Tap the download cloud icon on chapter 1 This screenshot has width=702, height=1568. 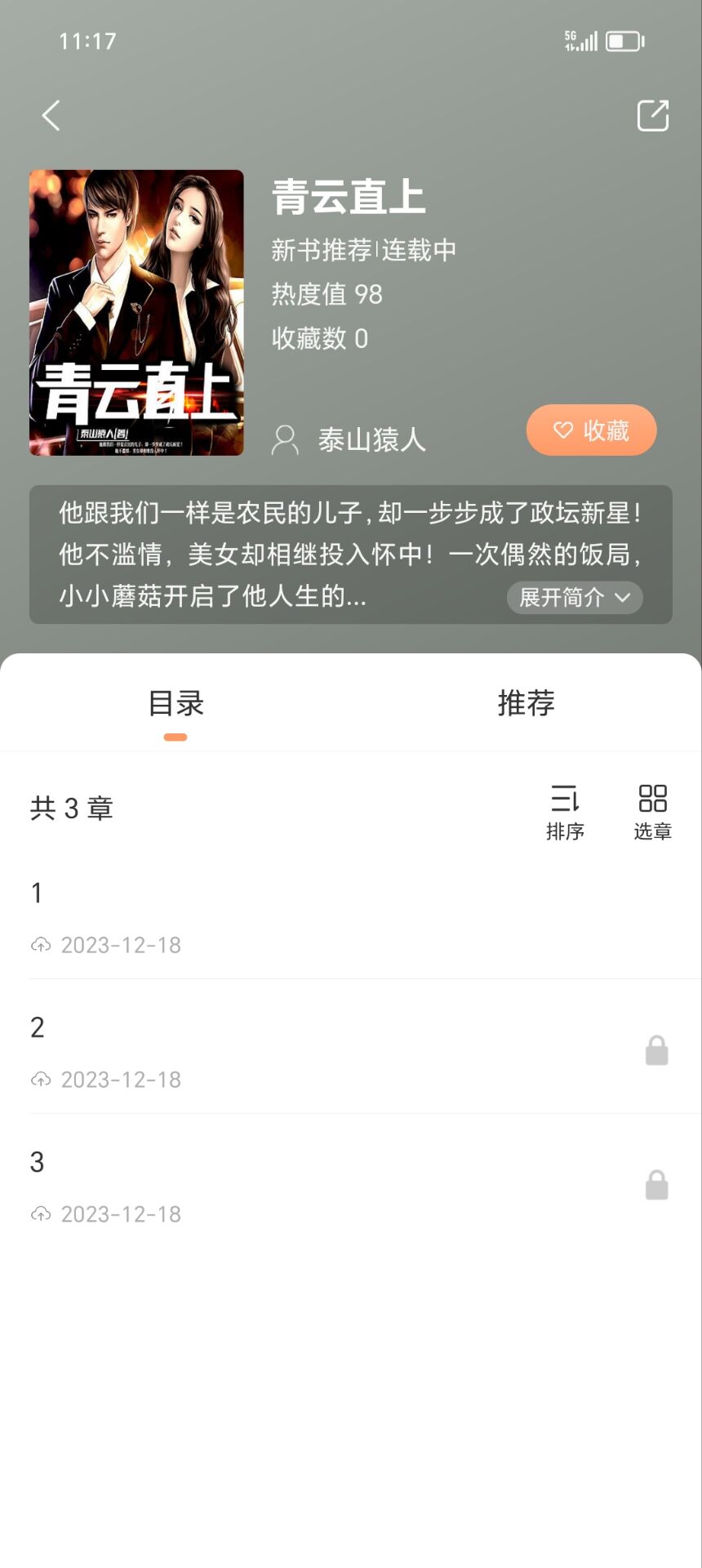[40, 945]
